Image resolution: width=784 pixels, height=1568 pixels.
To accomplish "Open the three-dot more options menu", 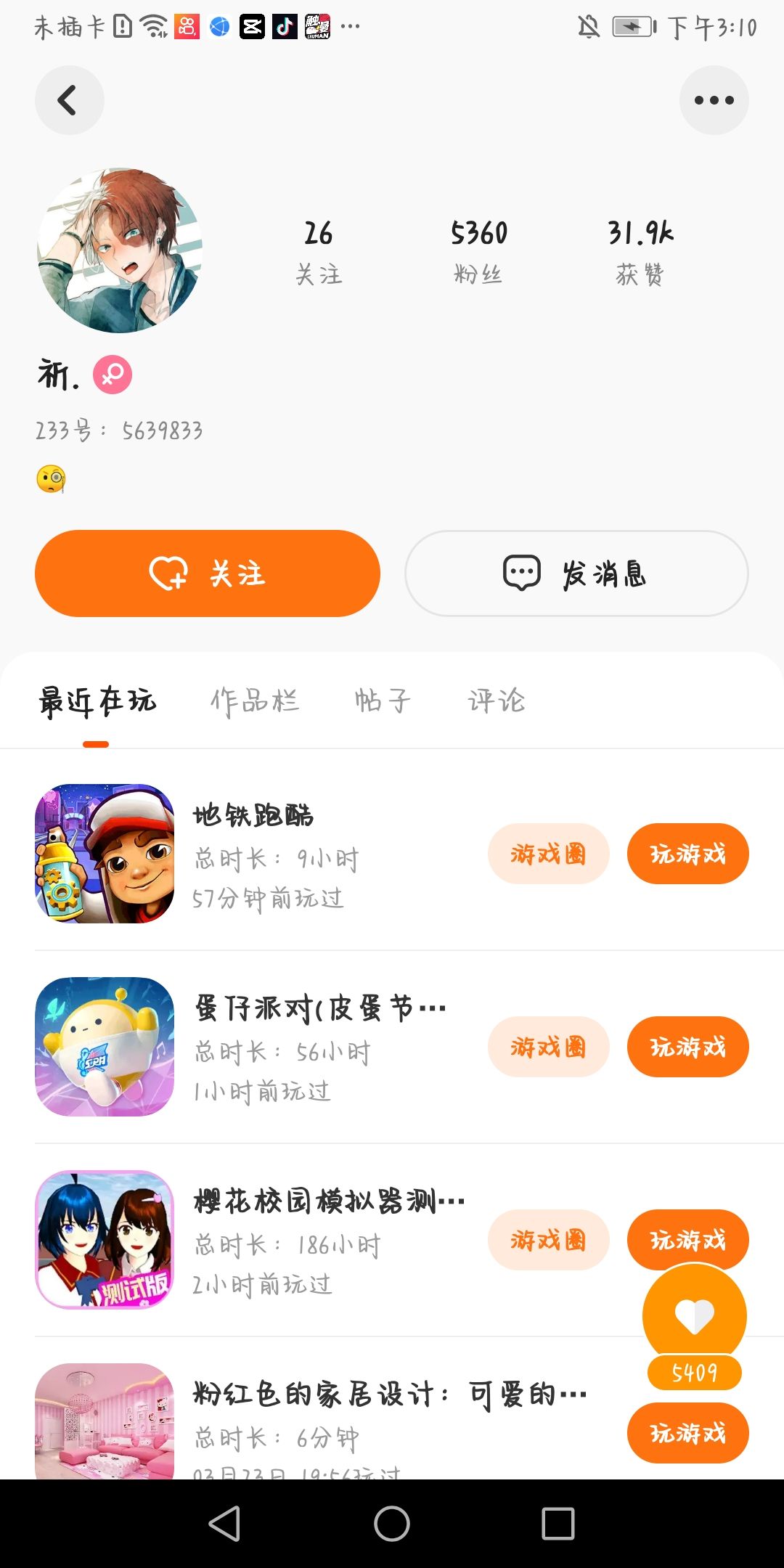I will [714, 100].
